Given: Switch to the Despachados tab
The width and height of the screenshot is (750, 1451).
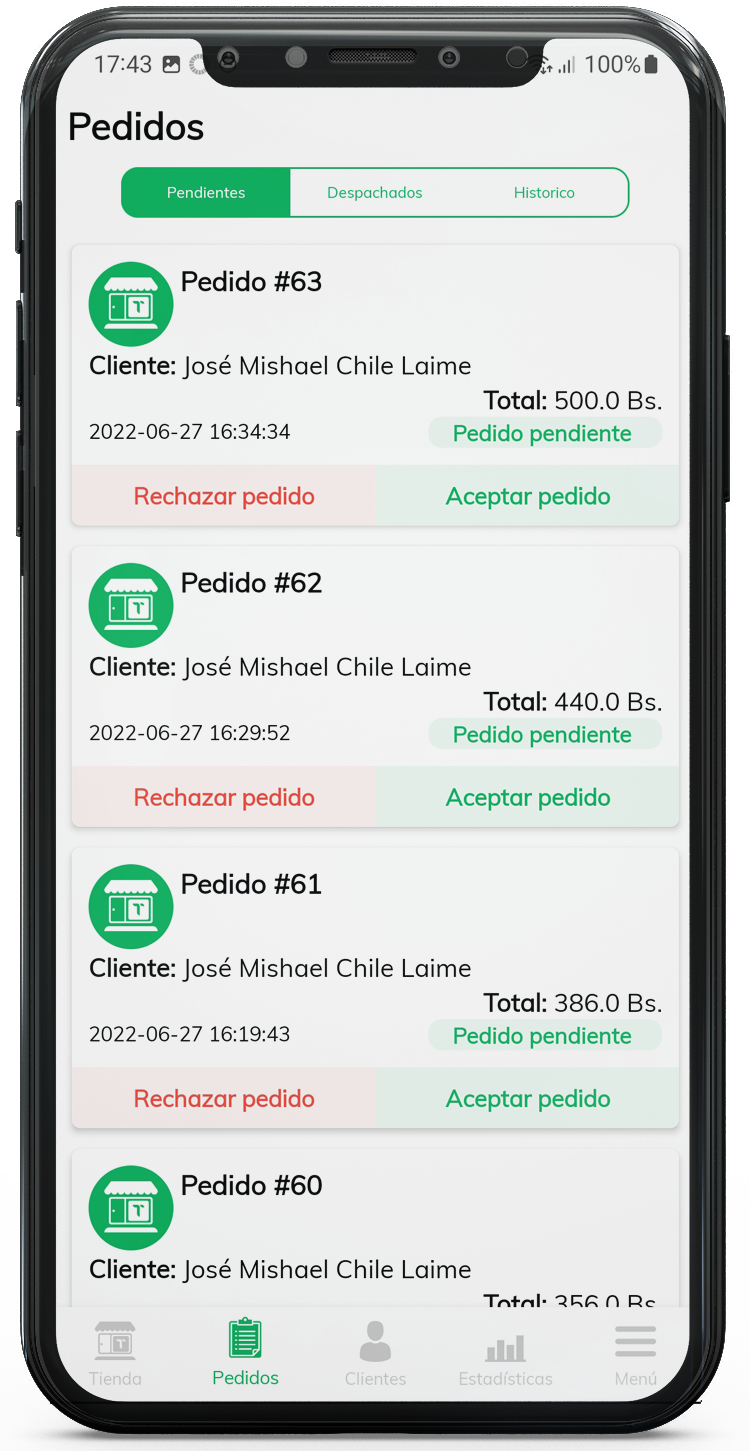Looking at the screenshot, I should click(375, 193).
